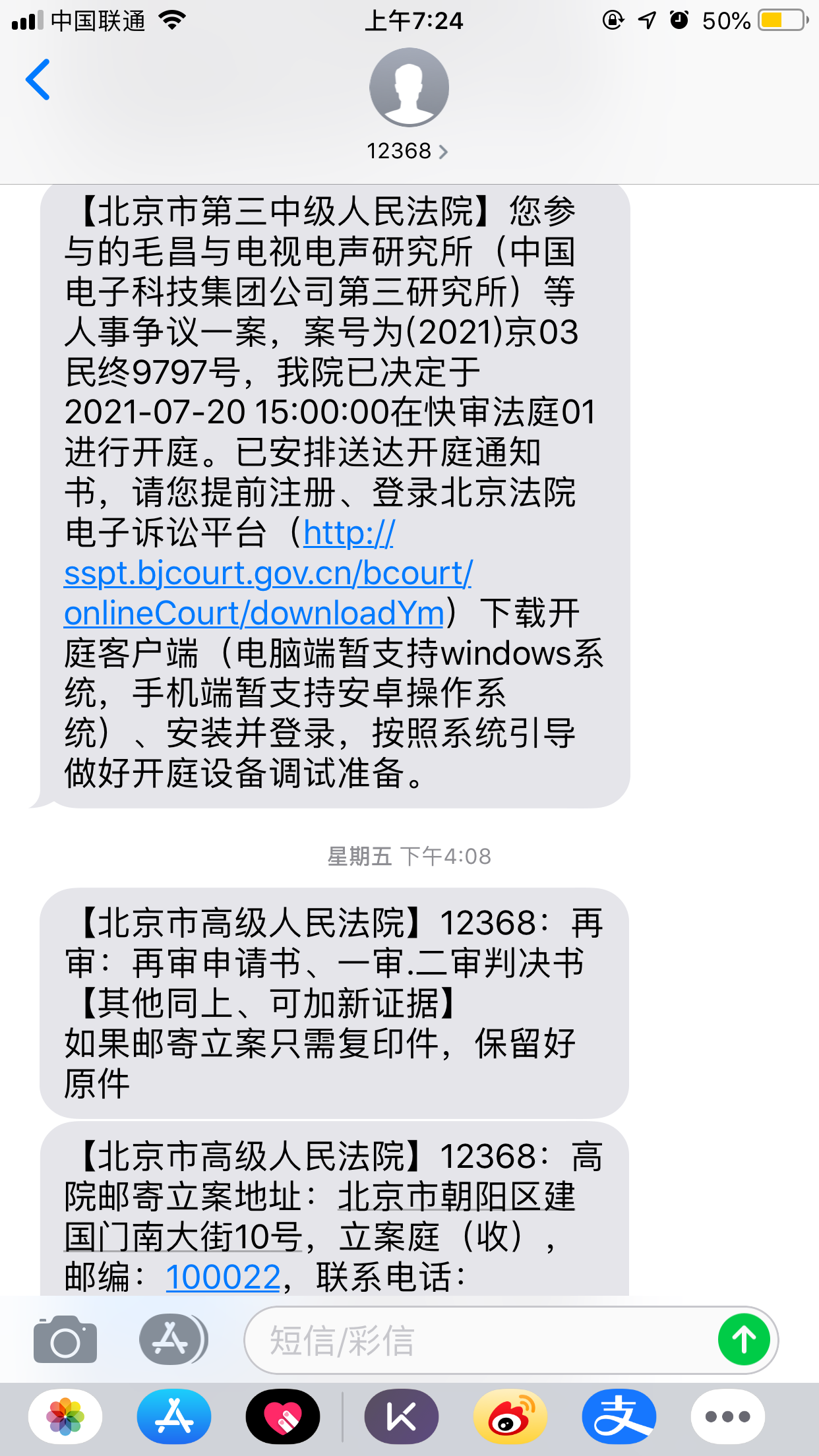Open the camera to attach a photo
The width and height of the screenshot is (819, 1456).
[x=65, y=1340]
